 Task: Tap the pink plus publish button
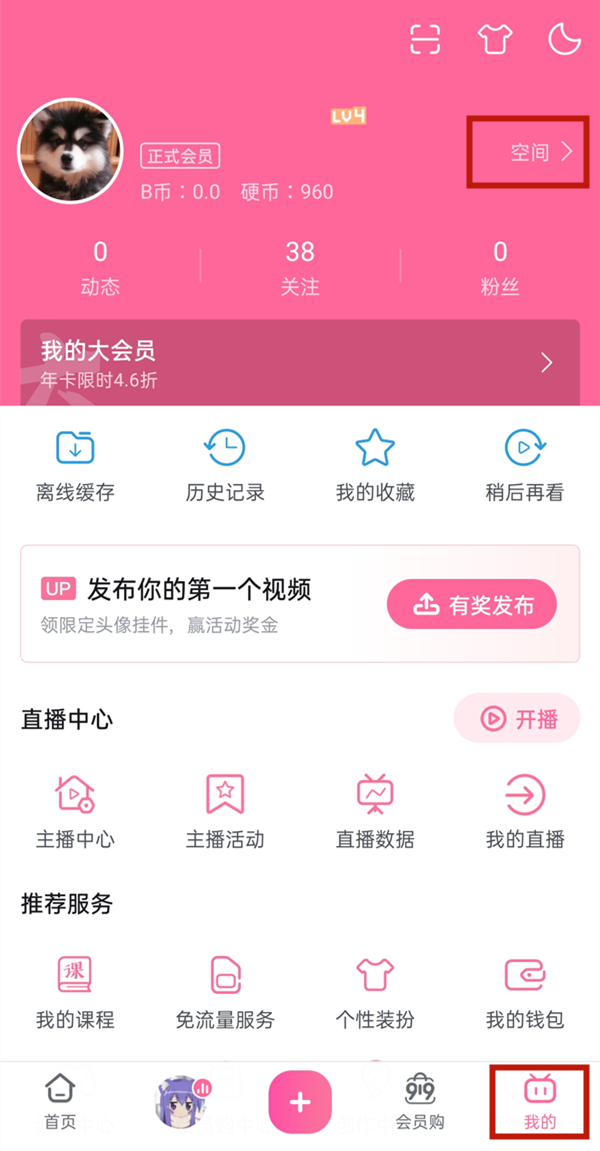(300, 1102)
